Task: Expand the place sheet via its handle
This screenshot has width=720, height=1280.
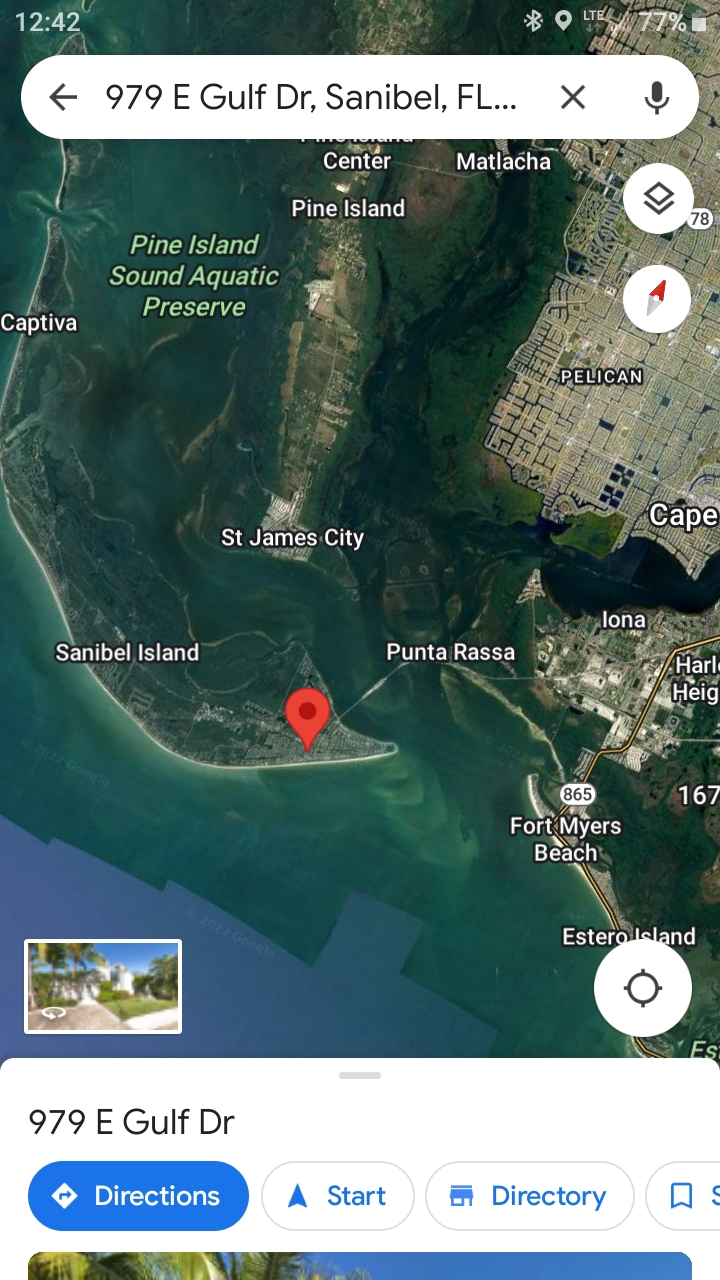Action: [360, 1076]
